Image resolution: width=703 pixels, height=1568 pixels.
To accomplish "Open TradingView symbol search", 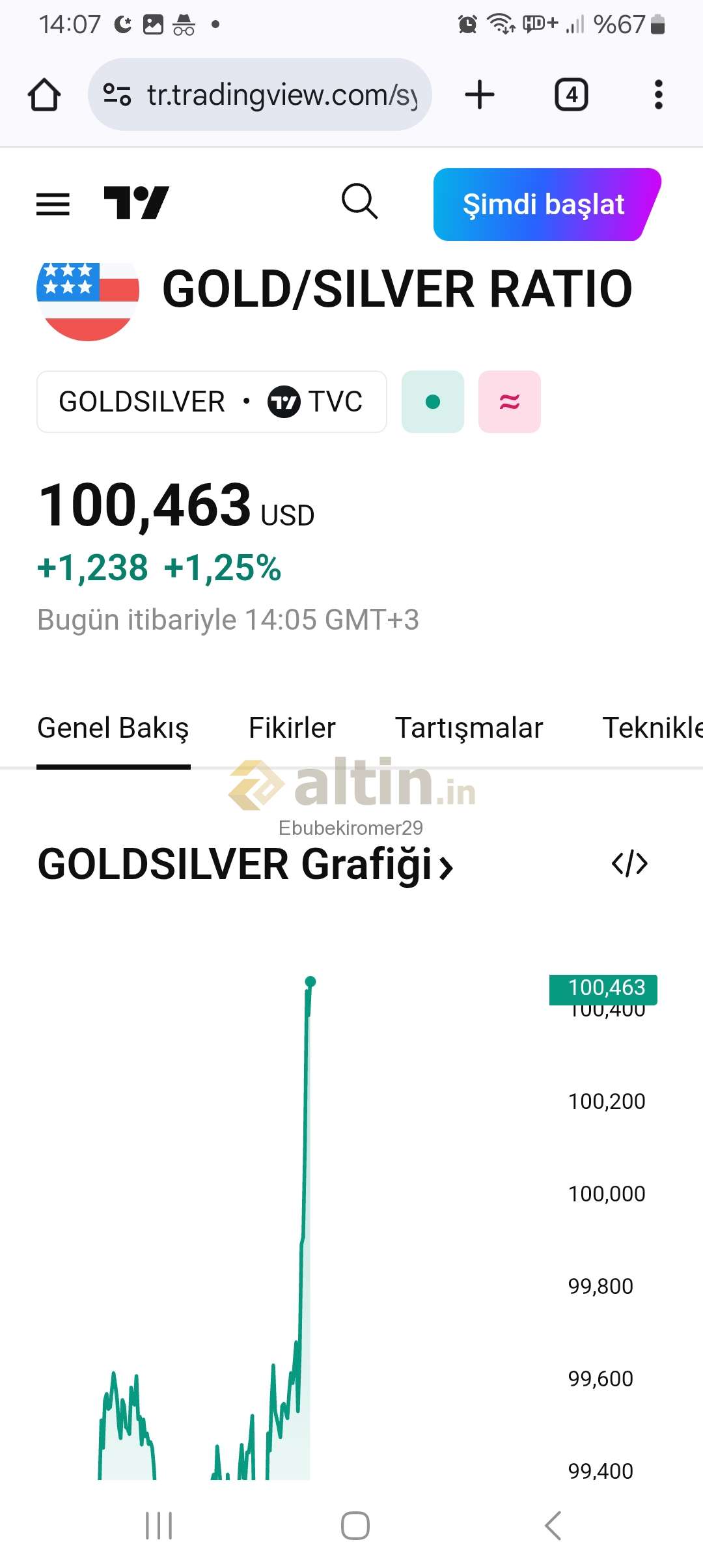I will tap(359, 201).
